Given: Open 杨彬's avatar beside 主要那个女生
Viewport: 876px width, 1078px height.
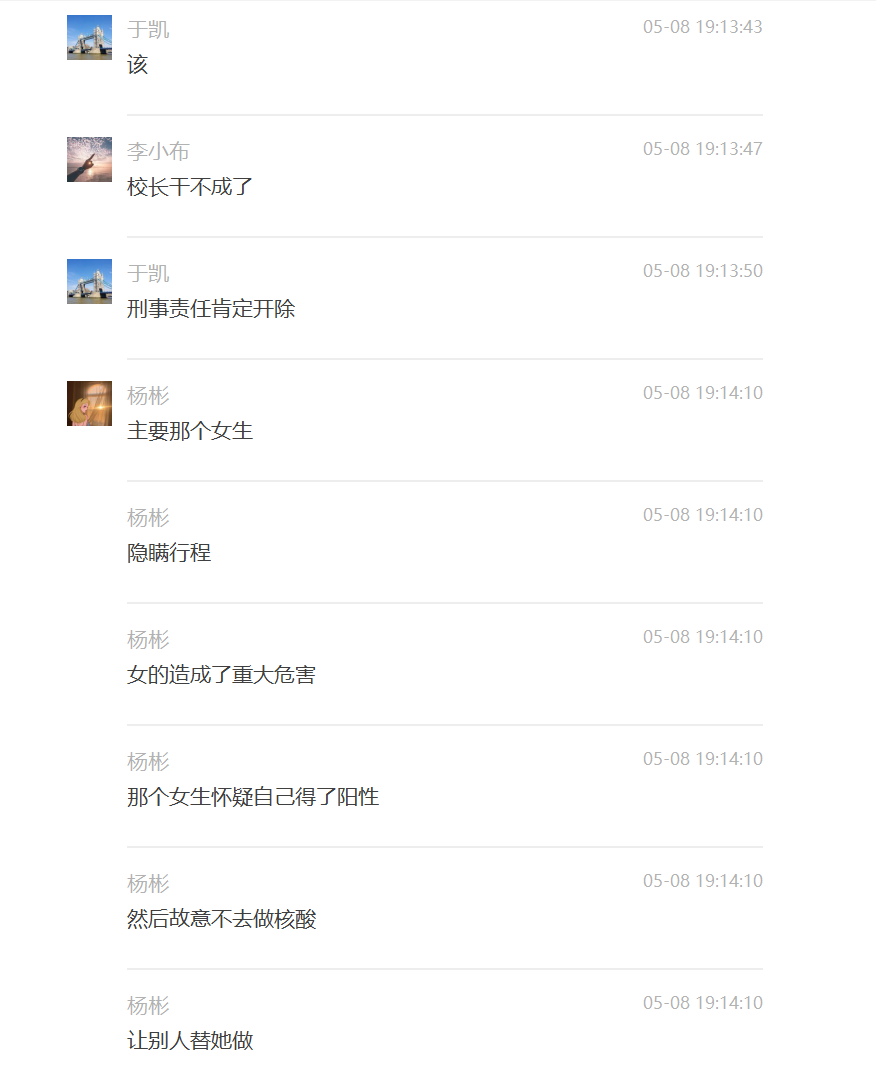Looking at the screenshot, I should [x=89, y=404].
